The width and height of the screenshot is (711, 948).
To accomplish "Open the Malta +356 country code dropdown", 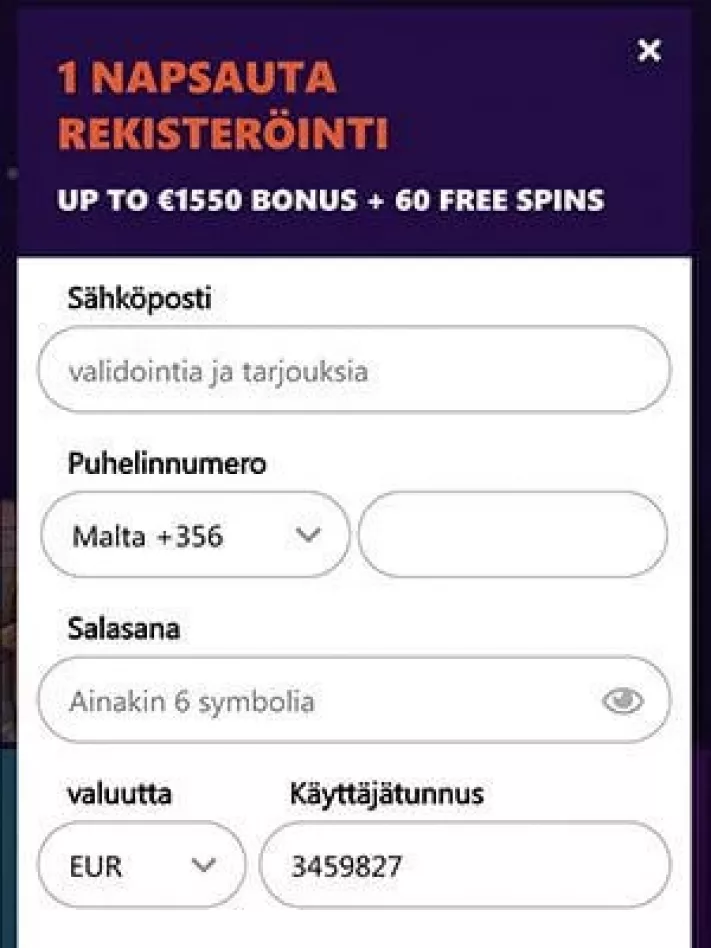I will [x=195, y=536].
